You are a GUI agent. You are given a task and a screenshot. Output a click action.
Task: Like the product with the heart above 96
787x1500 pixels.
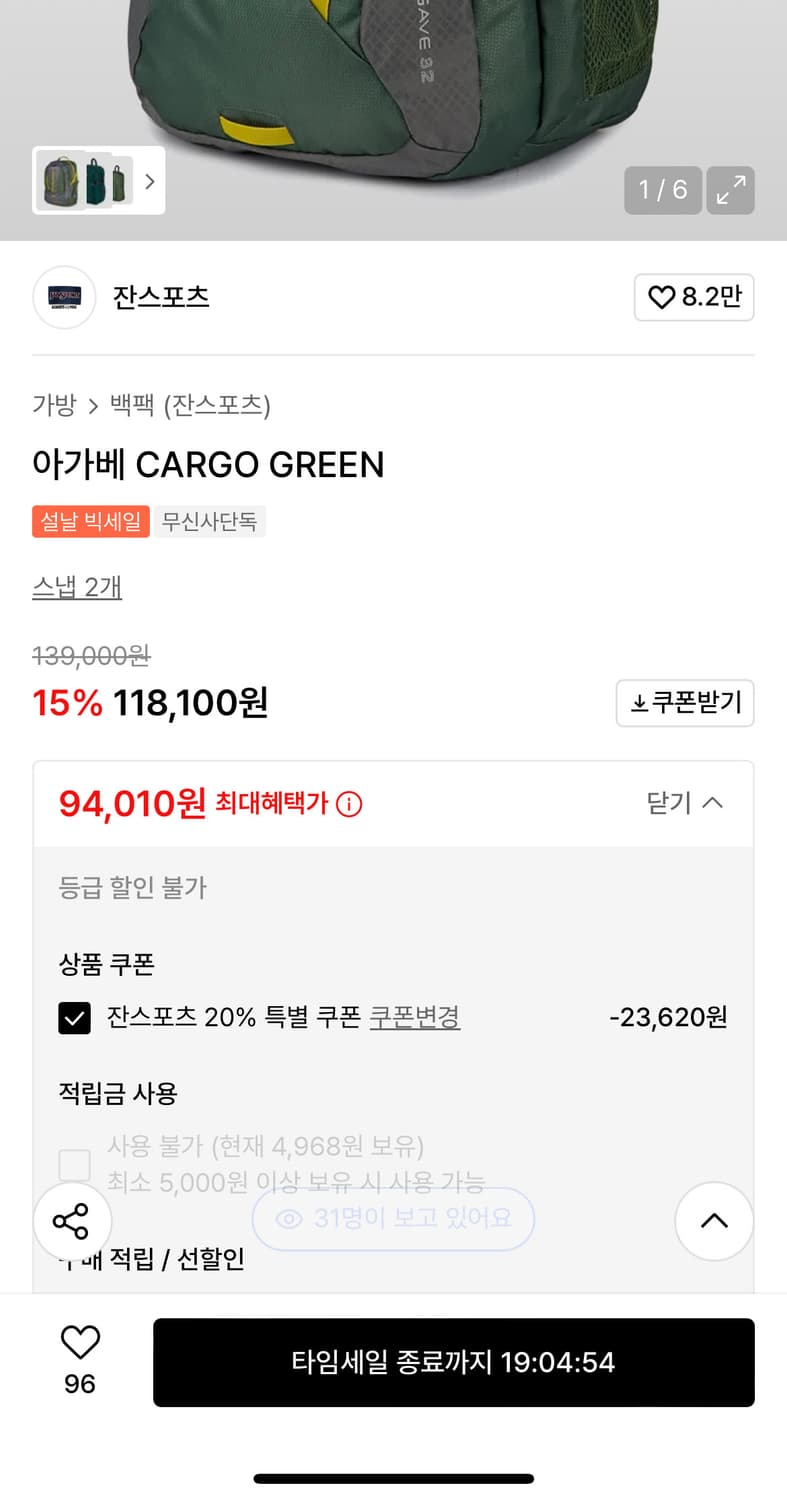(x=81, y=1340)
